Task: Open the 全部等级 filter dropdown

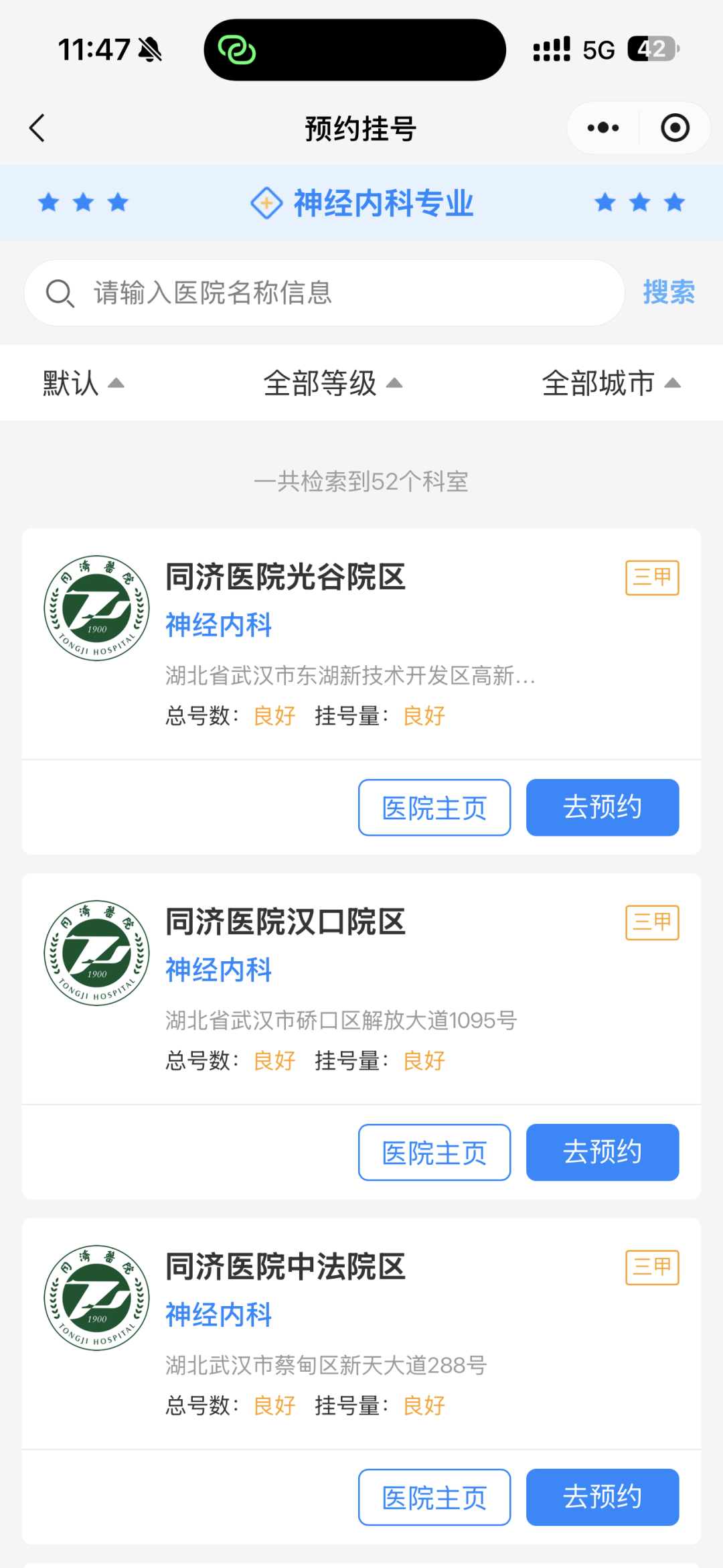Action: pos(332,383)
